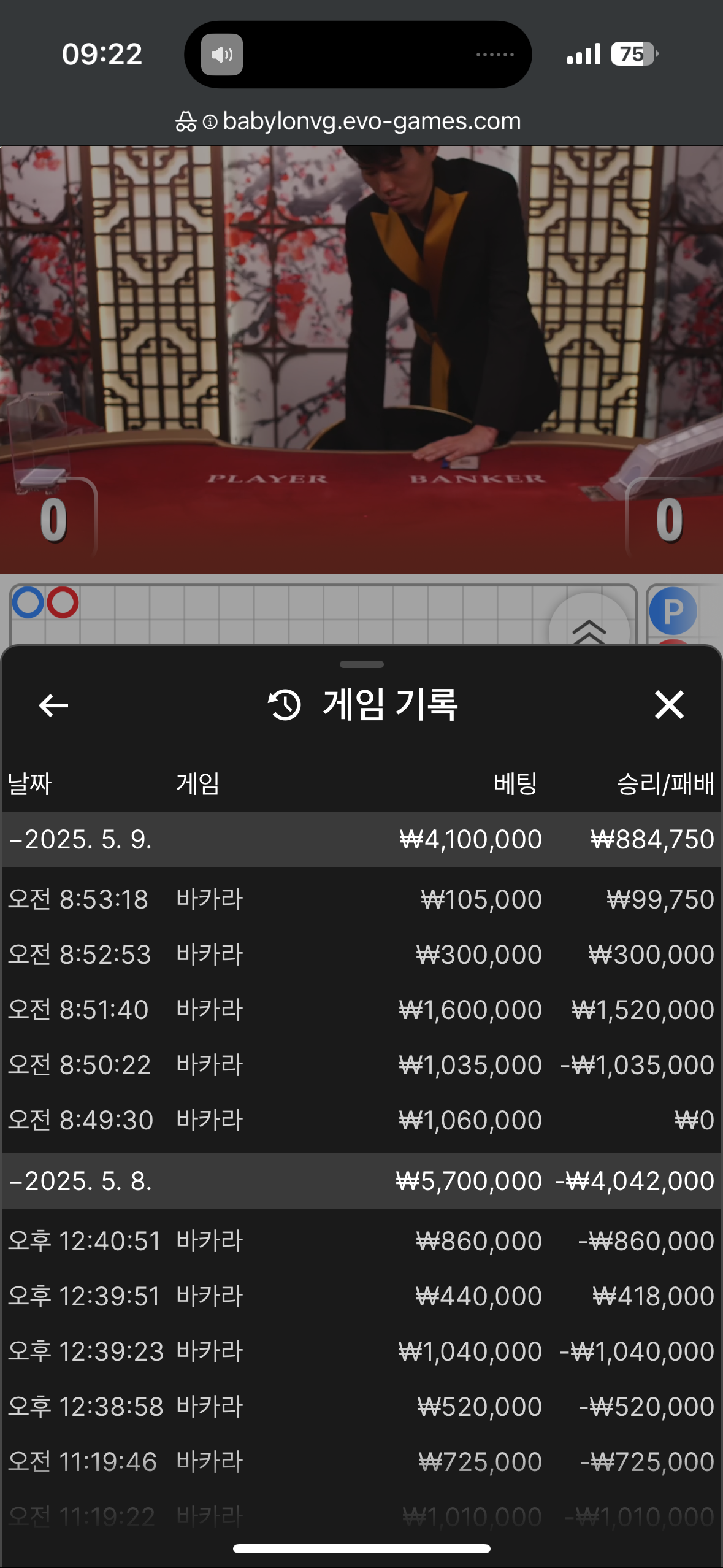View details of 오전 8:50:22 game

click(x=361, y=1065)
